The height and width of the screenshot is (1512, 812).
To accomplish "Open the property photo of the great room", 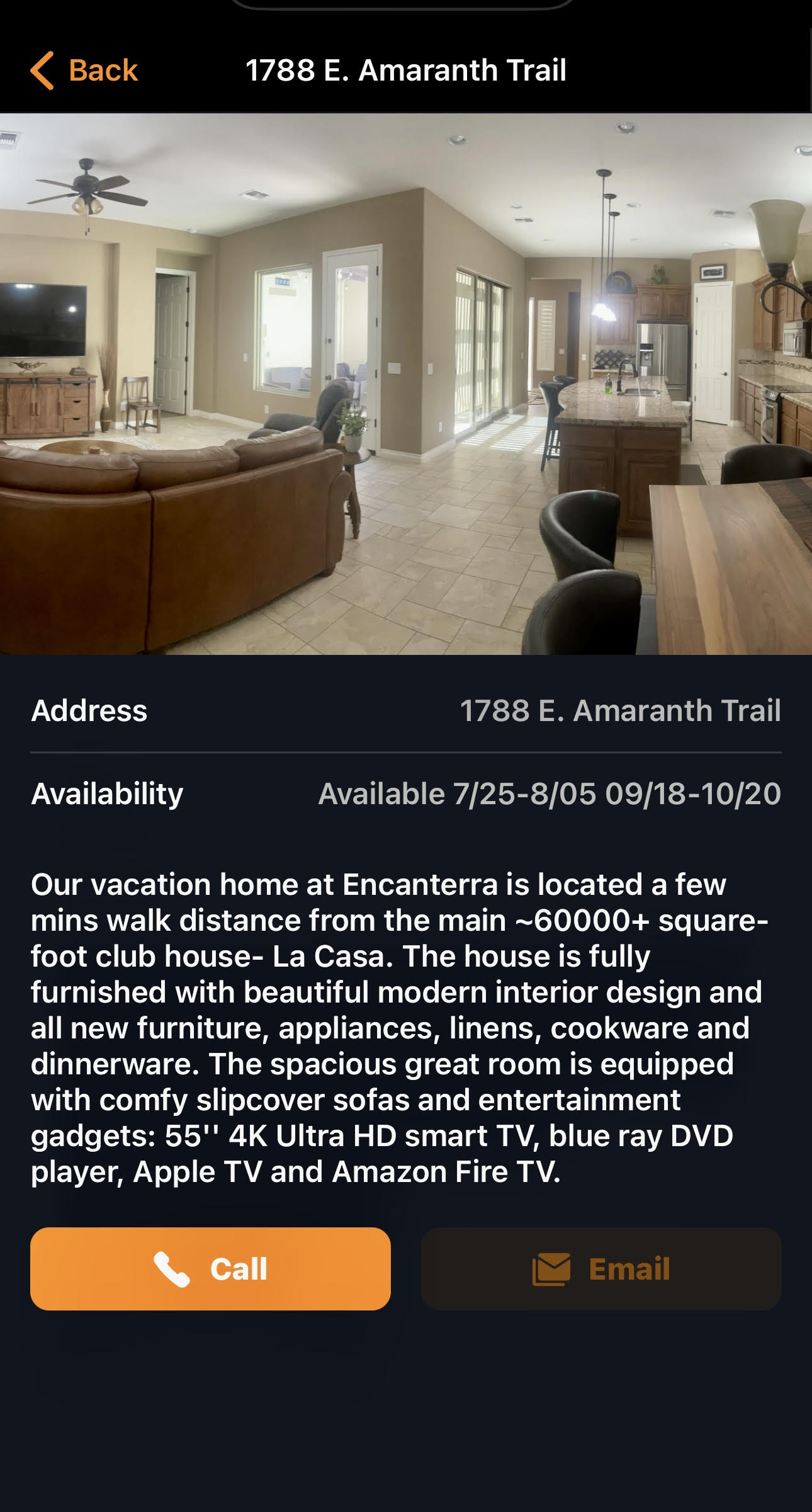I will tap(406, 384).
